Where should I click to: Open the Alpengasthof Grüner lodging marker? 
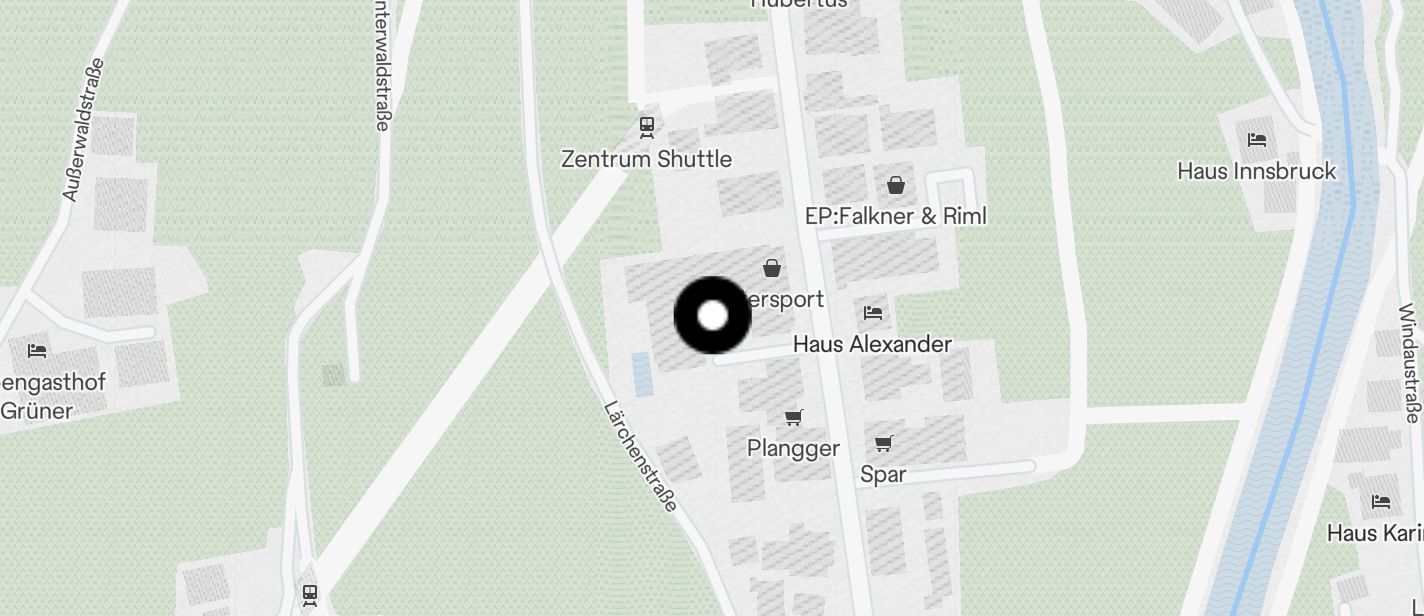click(37, 351)
